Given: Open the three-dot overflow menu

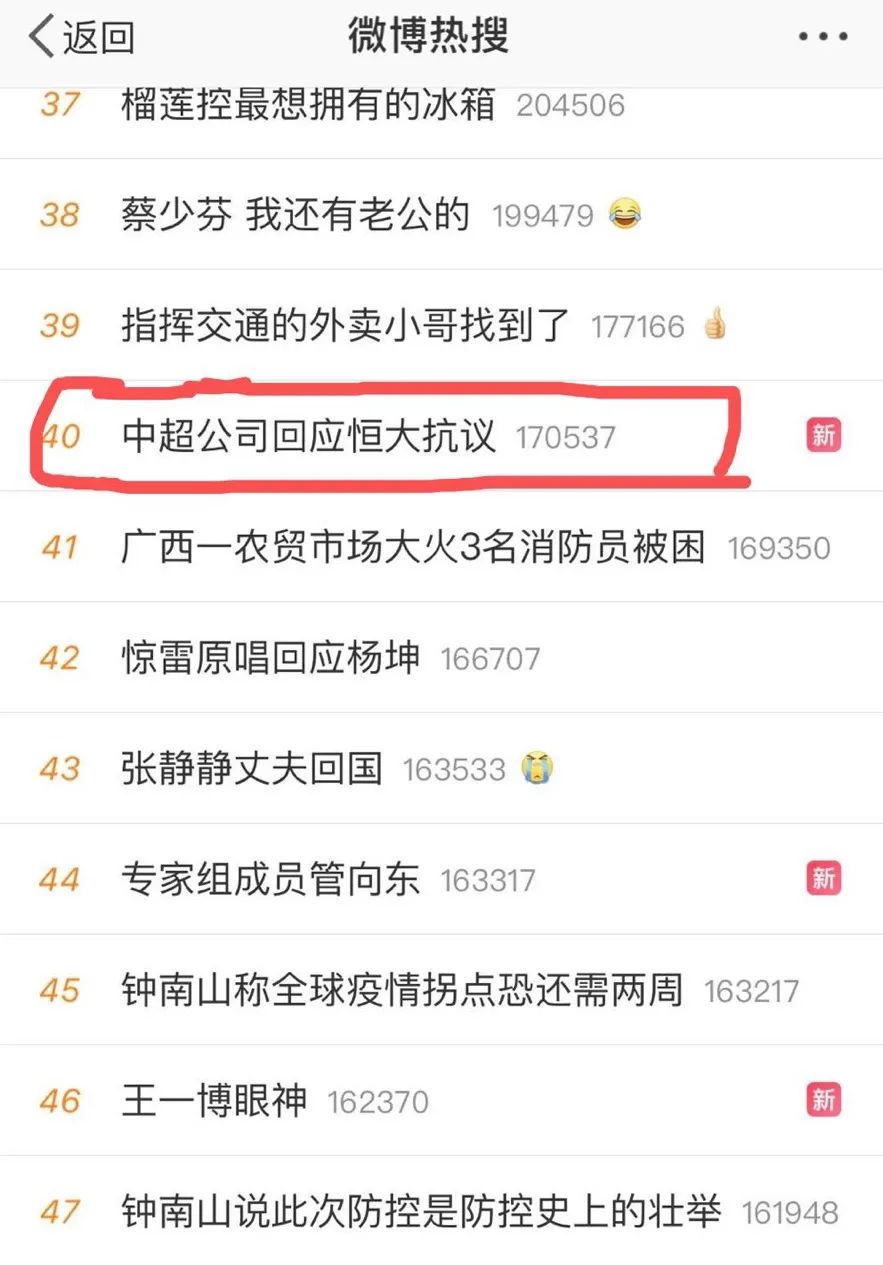Looking at the screenshot, I should tap(822, 37).
